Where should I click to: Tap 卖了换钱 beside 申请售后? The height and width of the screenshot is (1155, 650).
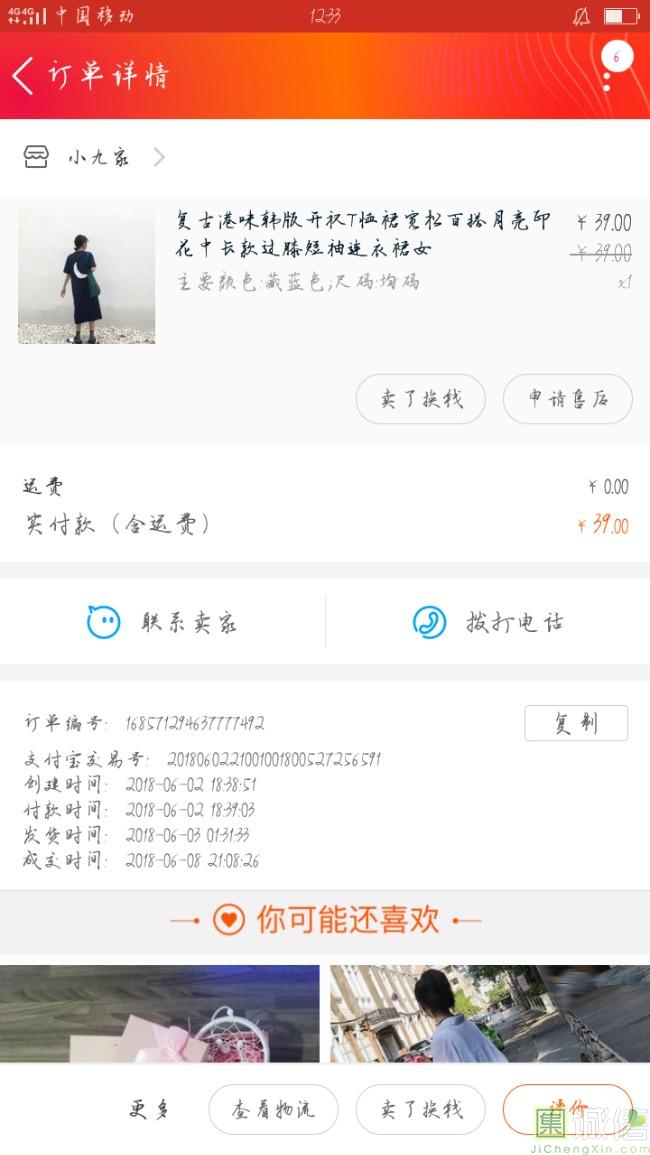coord(420,399)
